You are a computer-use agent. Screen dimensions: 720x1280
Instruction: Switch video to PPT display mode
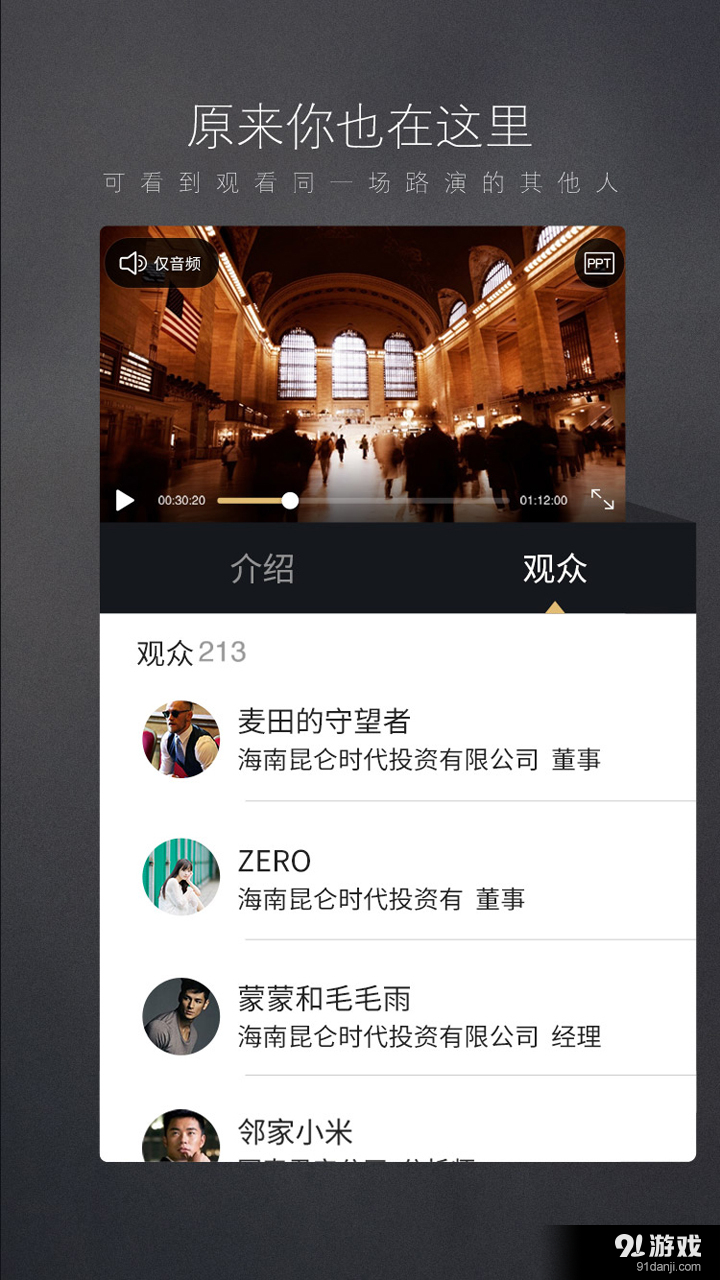tap(597, 263)
